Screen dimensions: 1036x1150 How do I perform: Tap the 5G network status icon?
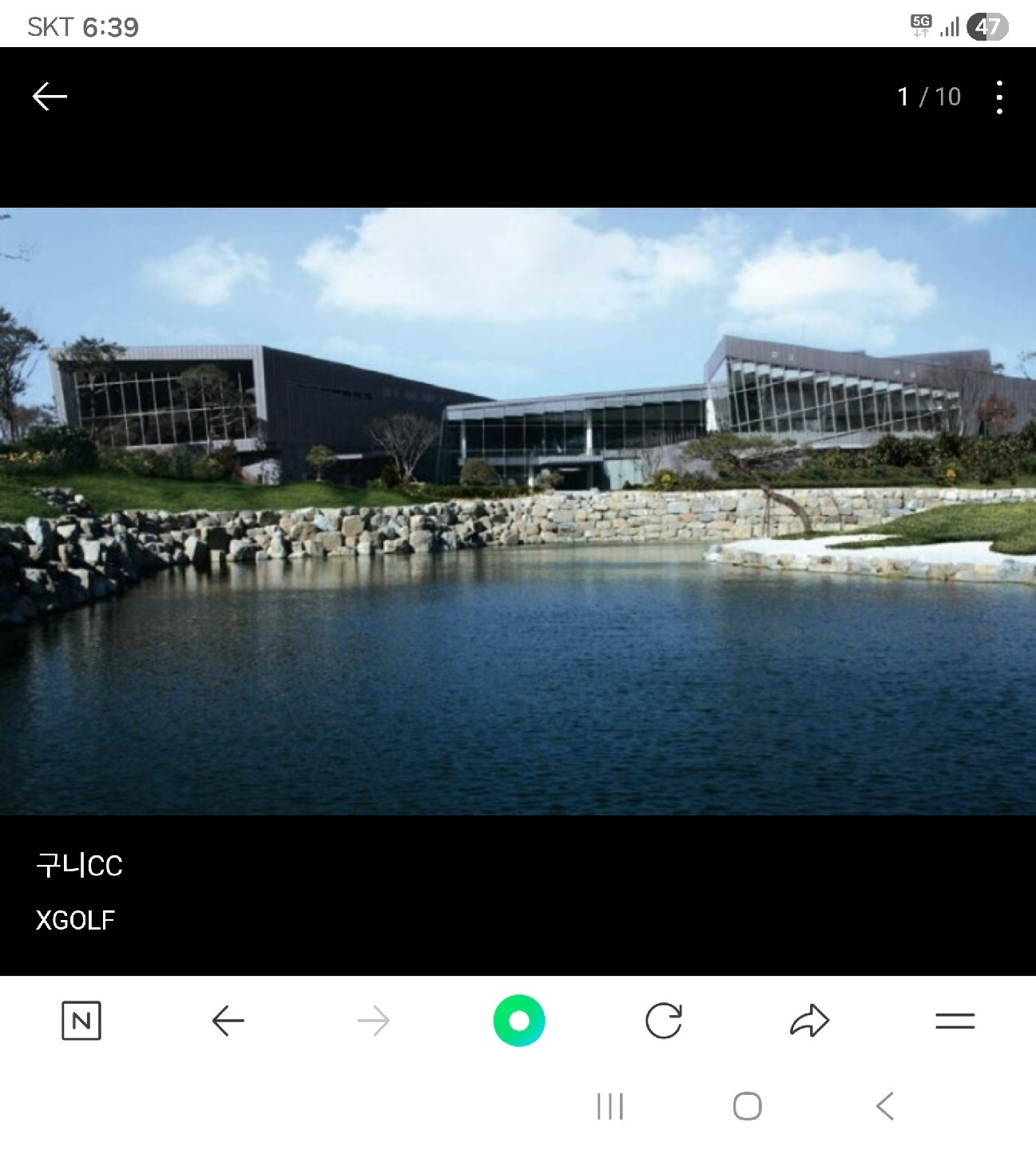[x=920, y=26]
